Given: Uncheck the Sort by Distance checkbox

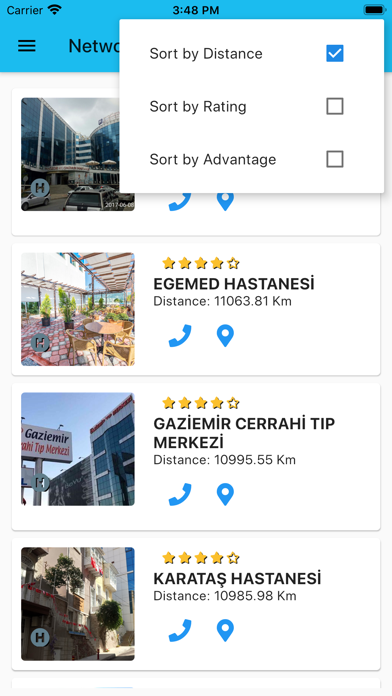Looking at the screenshot, I should point(334,53).
